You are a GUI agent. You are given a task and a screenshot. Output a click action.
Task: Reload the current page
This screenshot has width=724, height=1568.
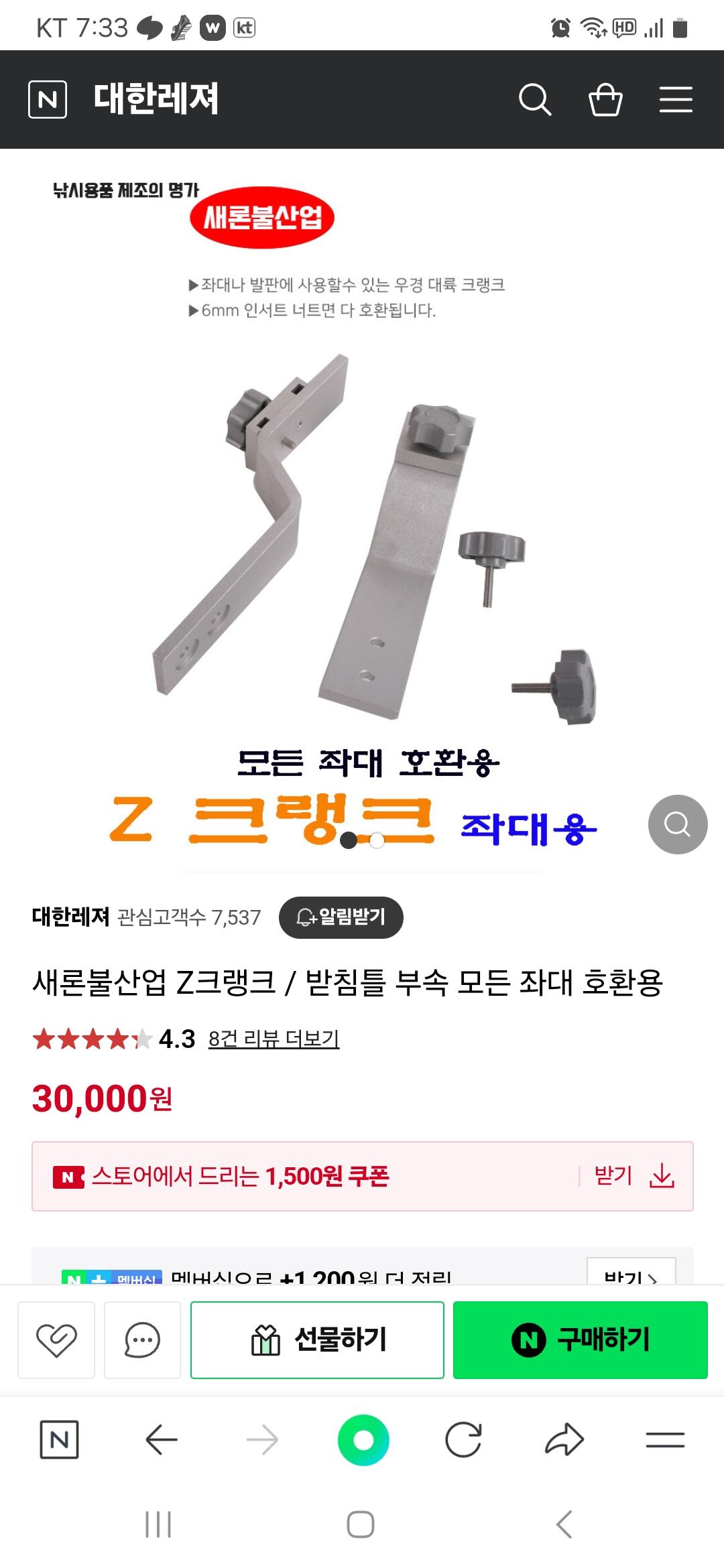[x=464, y=1439]
